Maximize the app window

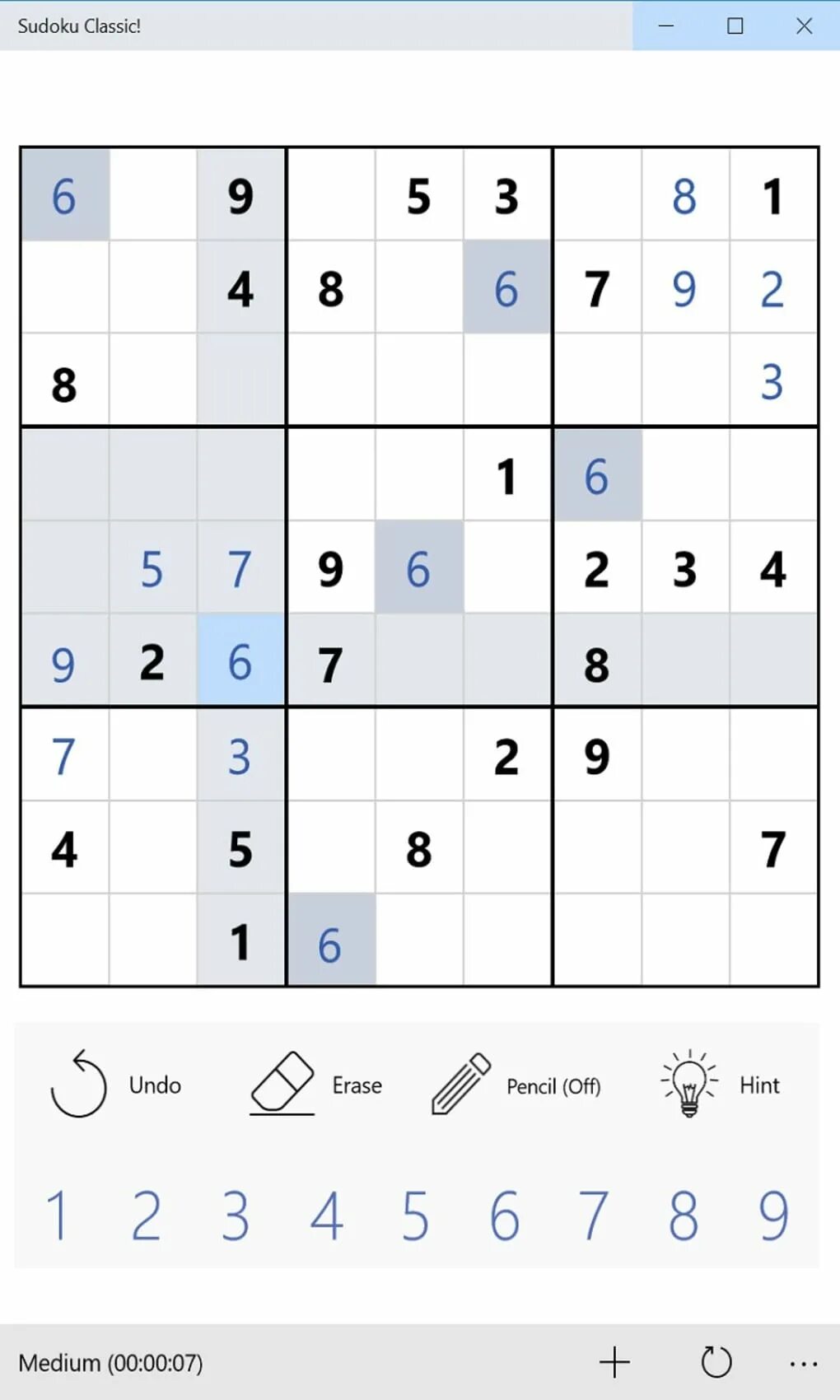pos(735,26)
